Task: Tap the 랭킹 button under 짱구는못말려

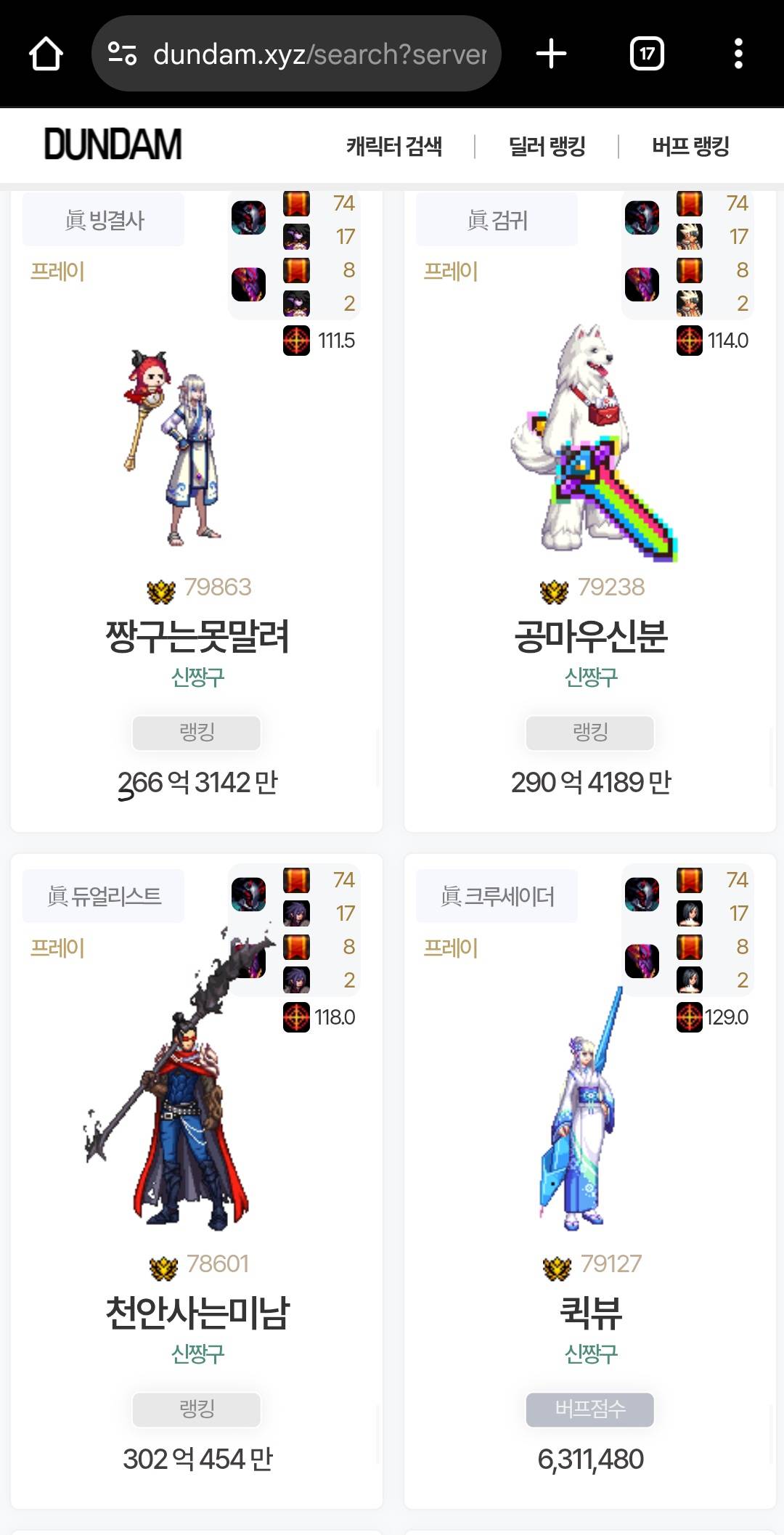Action: click(197, 733)
